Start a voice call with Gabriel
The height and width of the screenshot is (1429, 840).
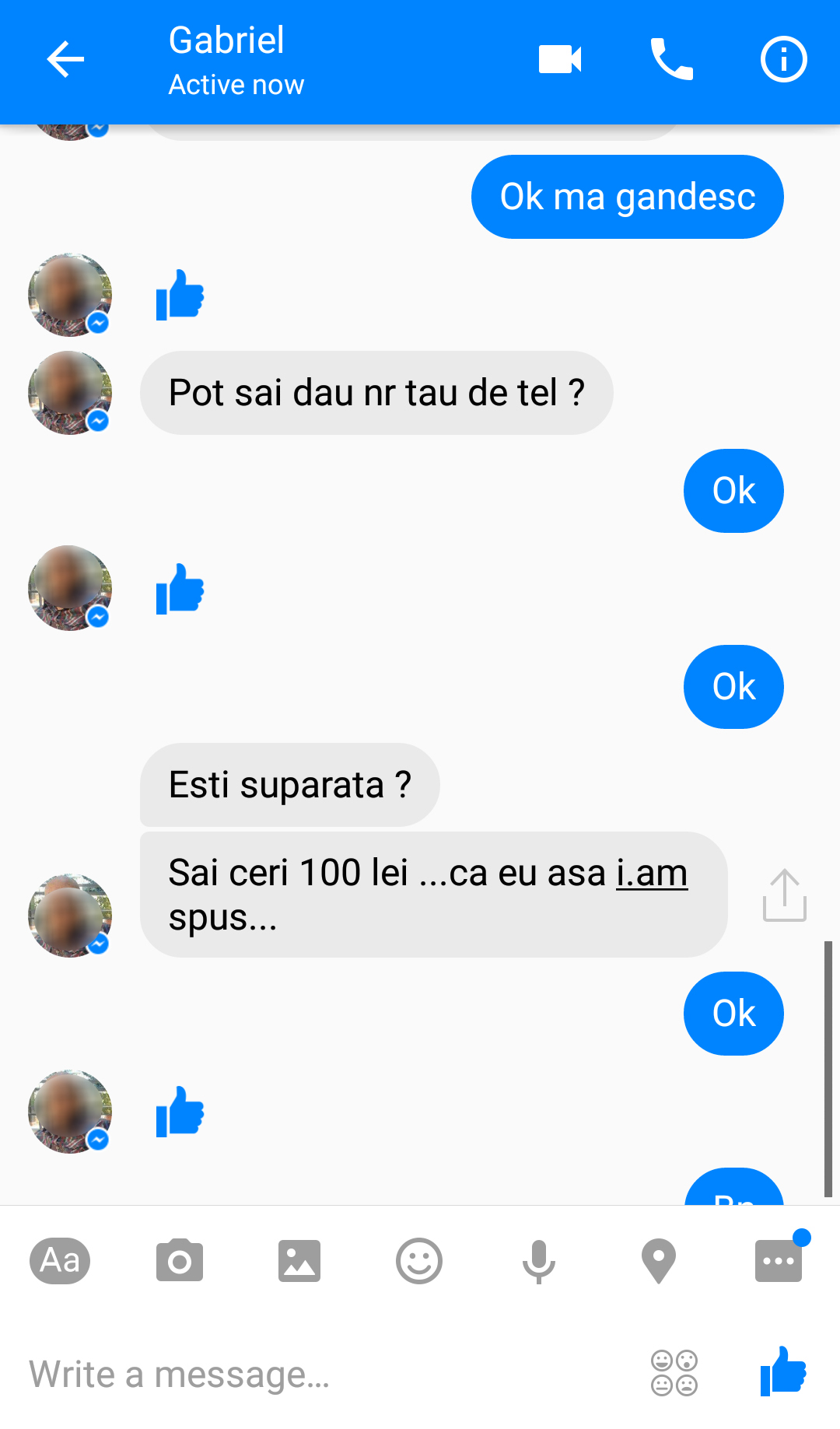671,60
